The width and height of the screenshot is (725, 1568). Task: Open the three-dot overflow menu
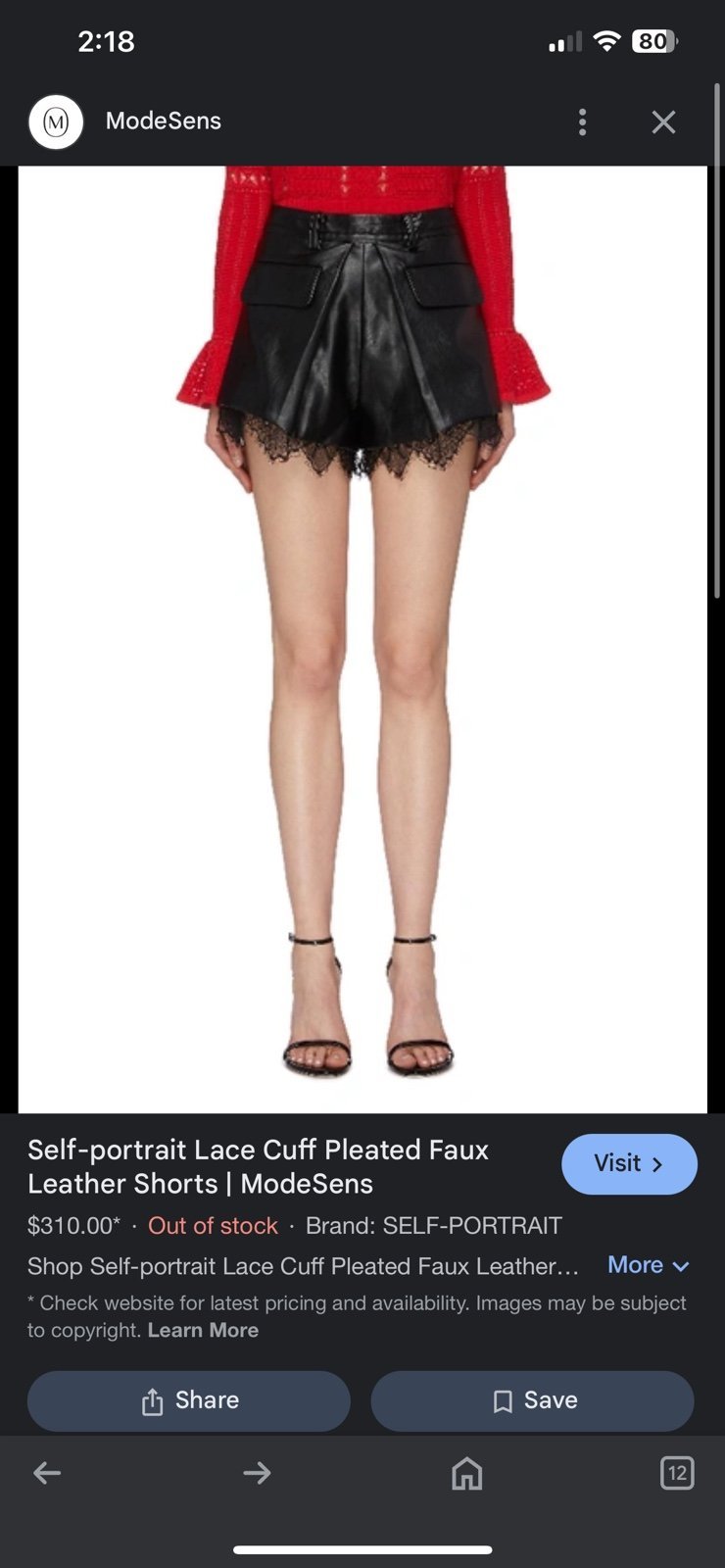click(583, 122)
